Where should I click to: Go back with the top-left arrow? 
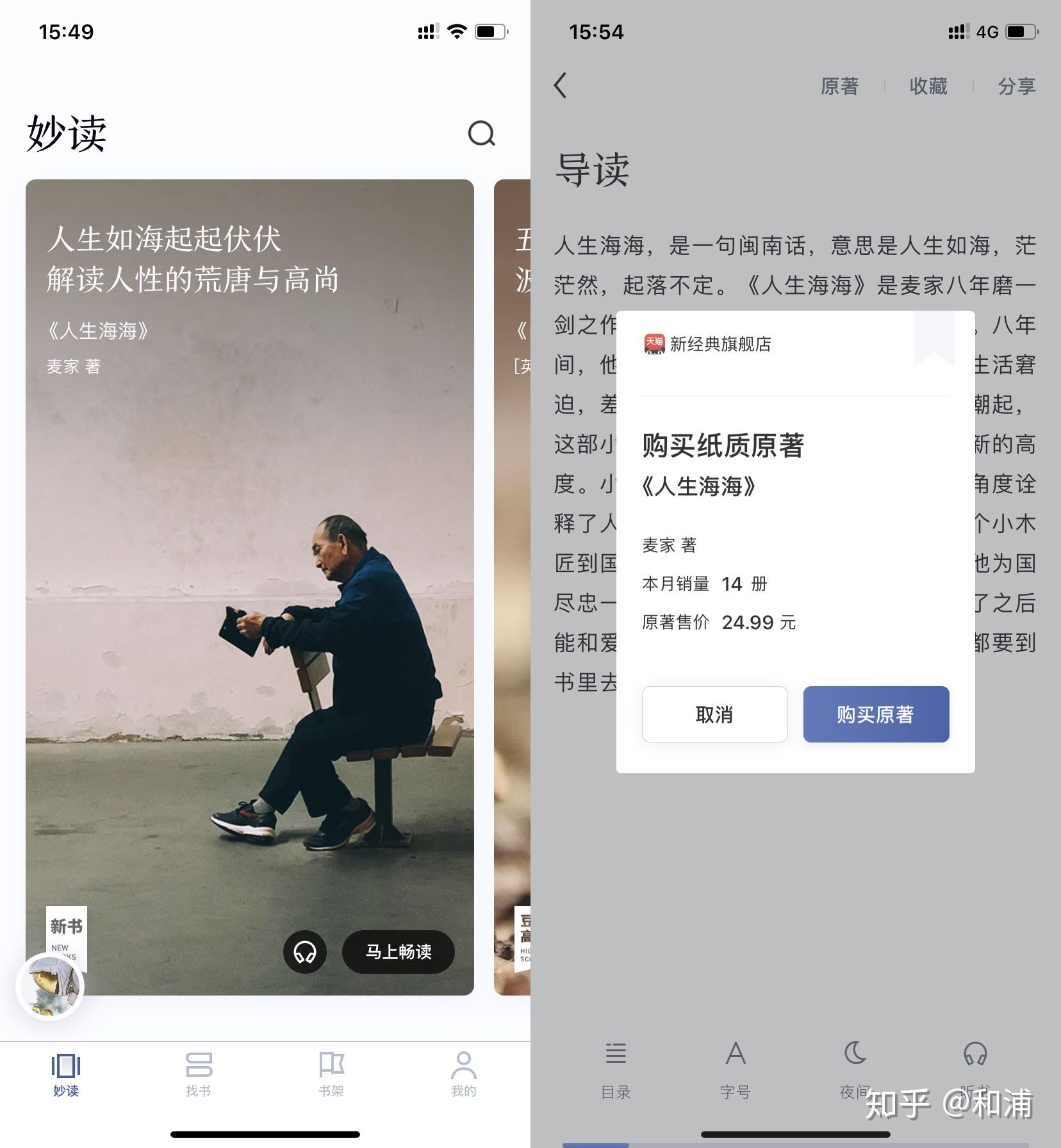pos(561,85)
